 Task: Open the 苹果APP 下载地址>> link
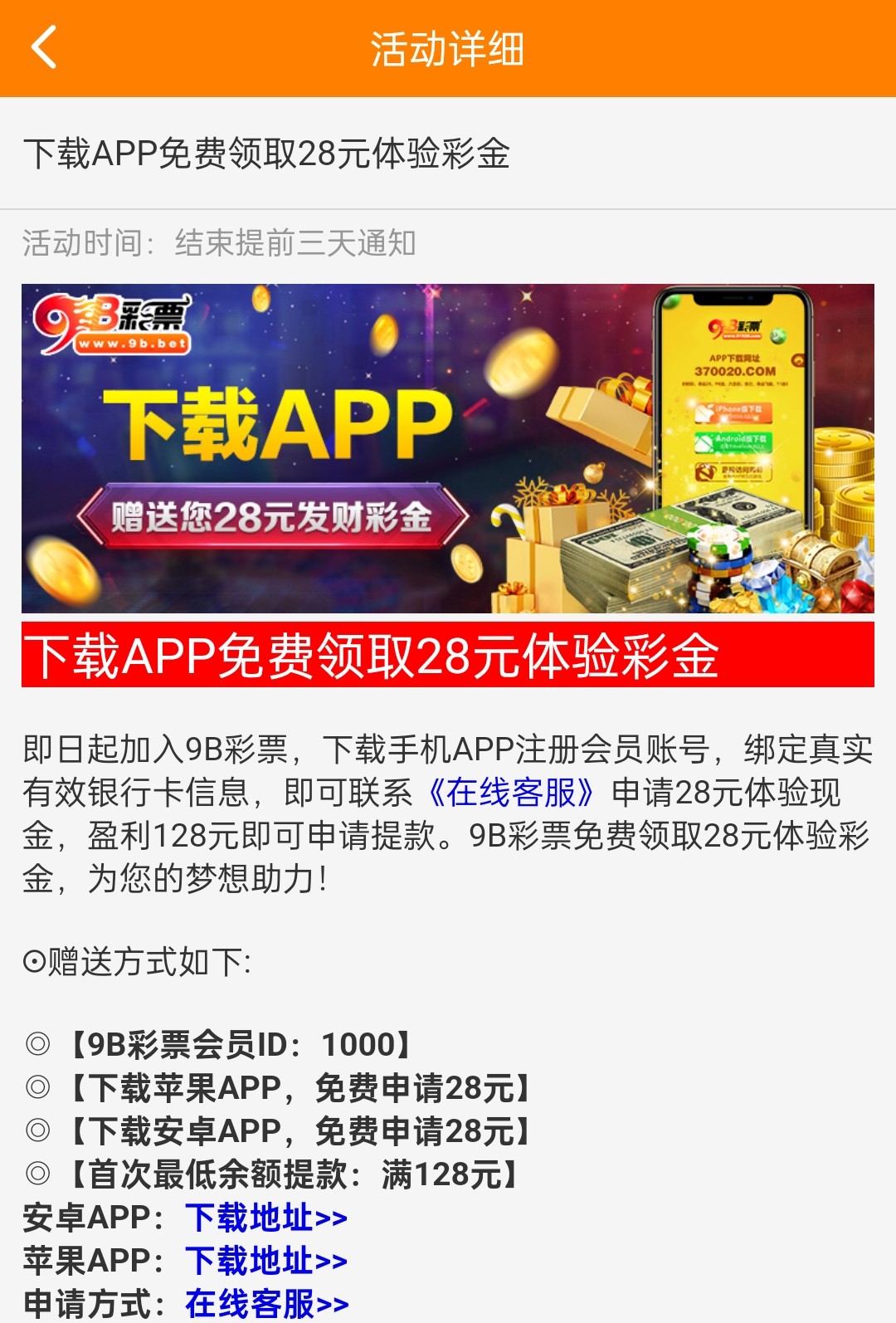pos(265,1261)
